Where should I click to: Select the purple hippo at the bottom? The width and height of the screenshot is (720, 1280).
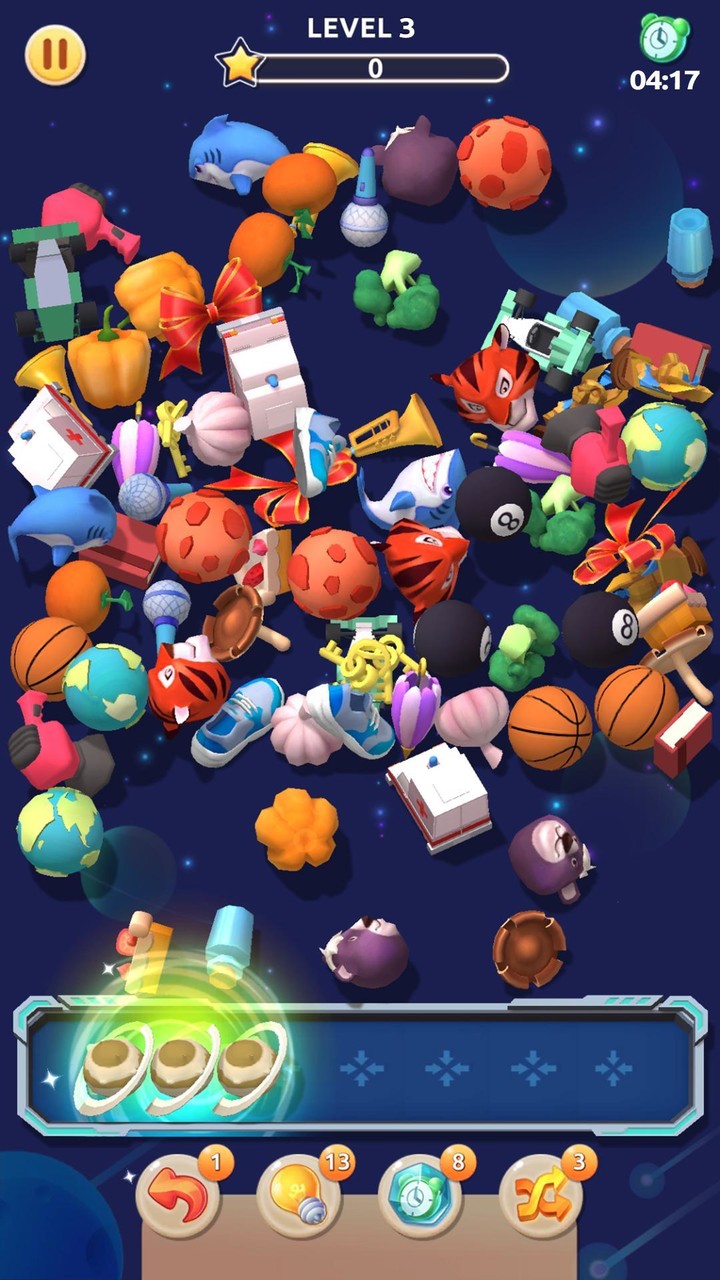point(366,949)
